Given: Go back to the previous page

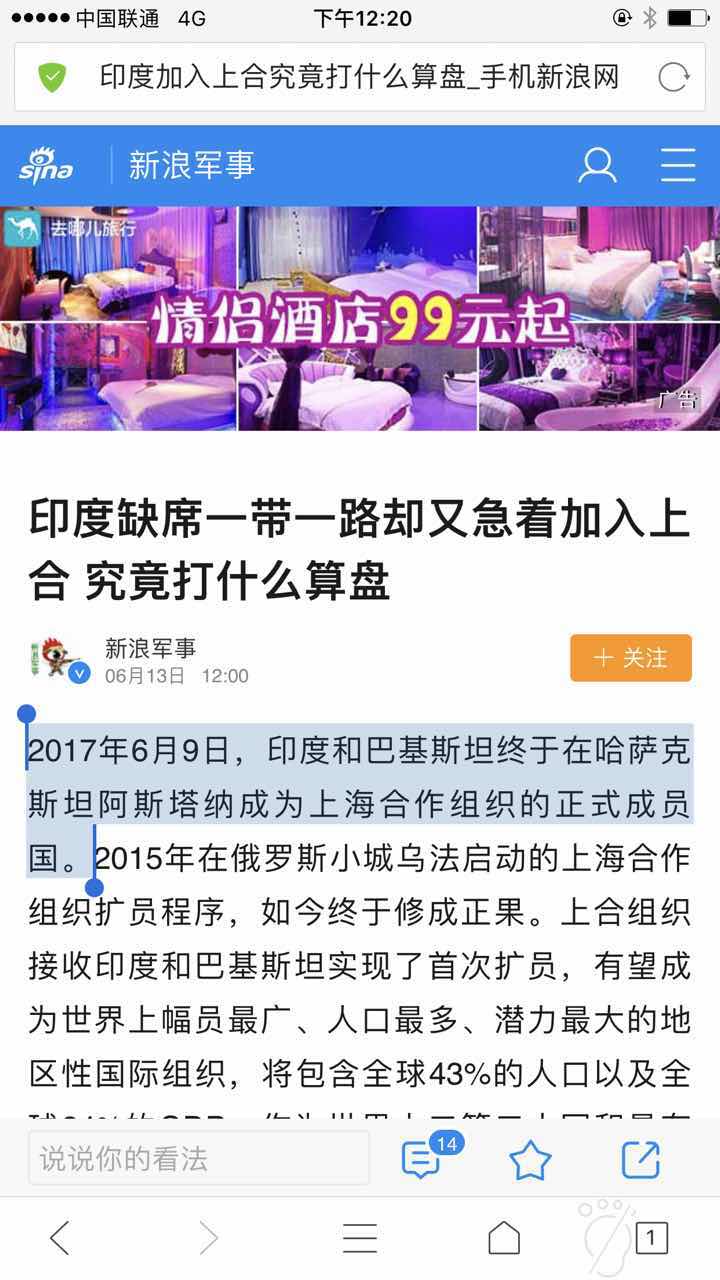Looking at the screenshot, I should [x=61, y=1238].
